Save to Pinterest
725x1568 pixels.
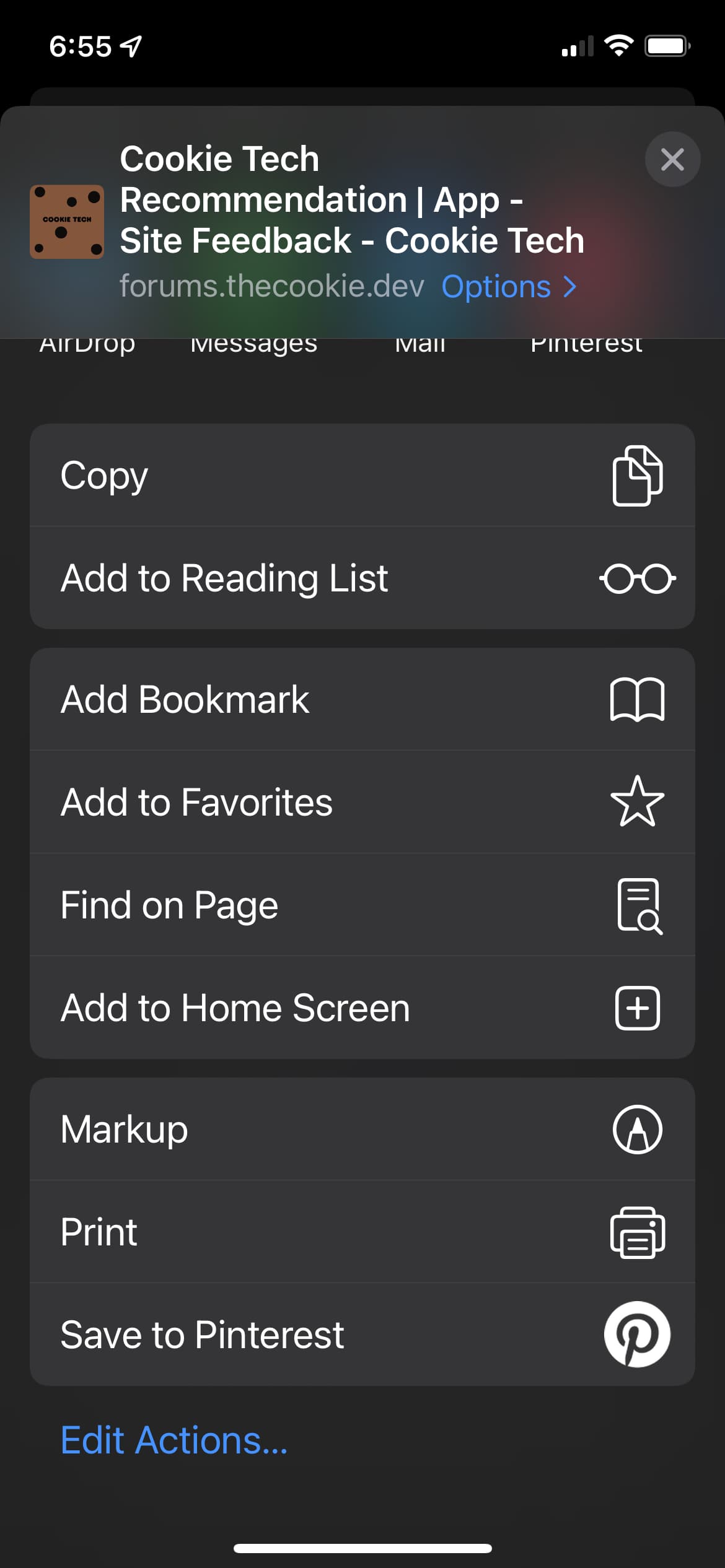362,1335
